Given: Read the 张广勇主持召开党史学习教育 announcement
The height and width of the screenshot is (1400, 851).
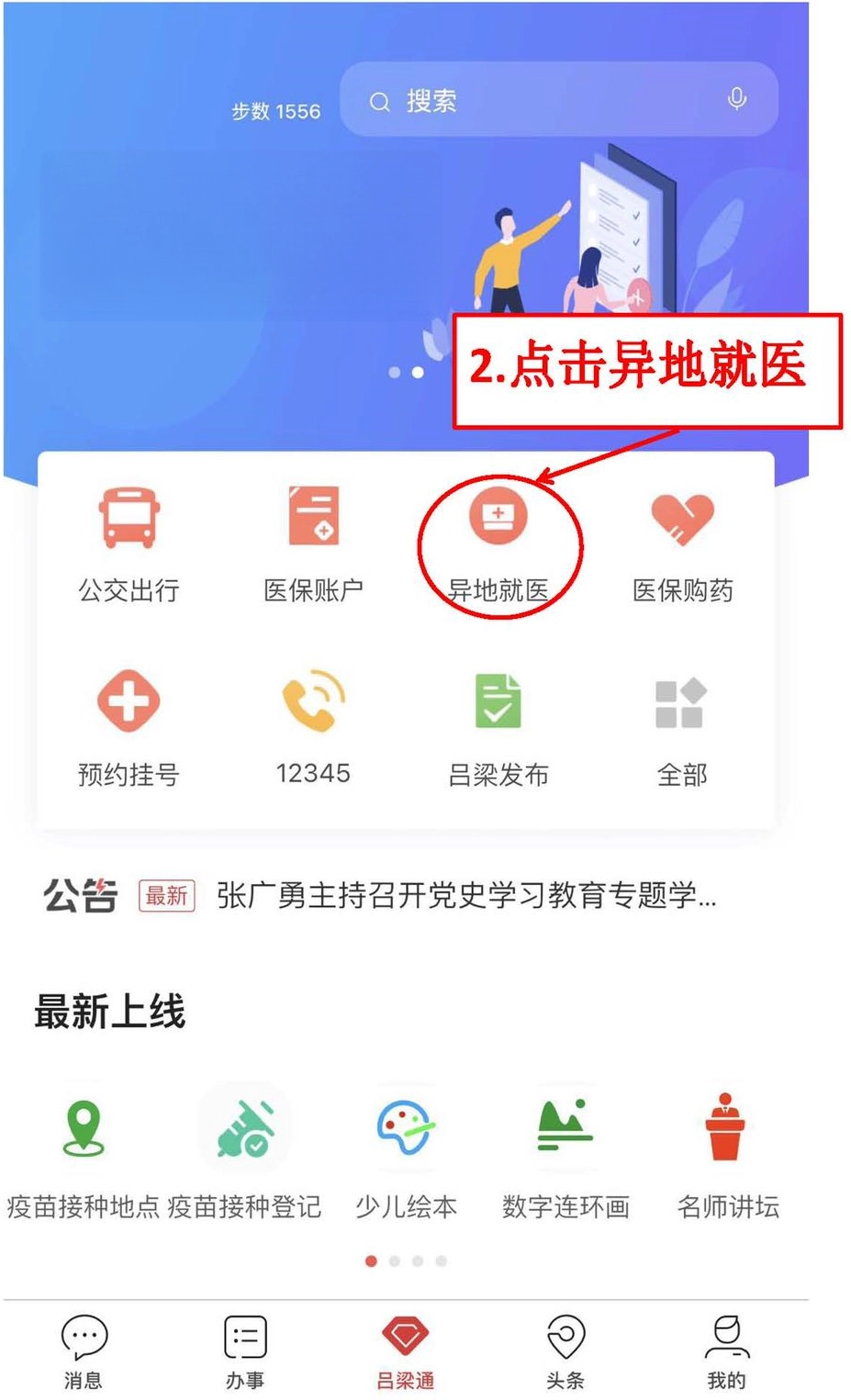Looking at the screenshot, I should [466, 895].
